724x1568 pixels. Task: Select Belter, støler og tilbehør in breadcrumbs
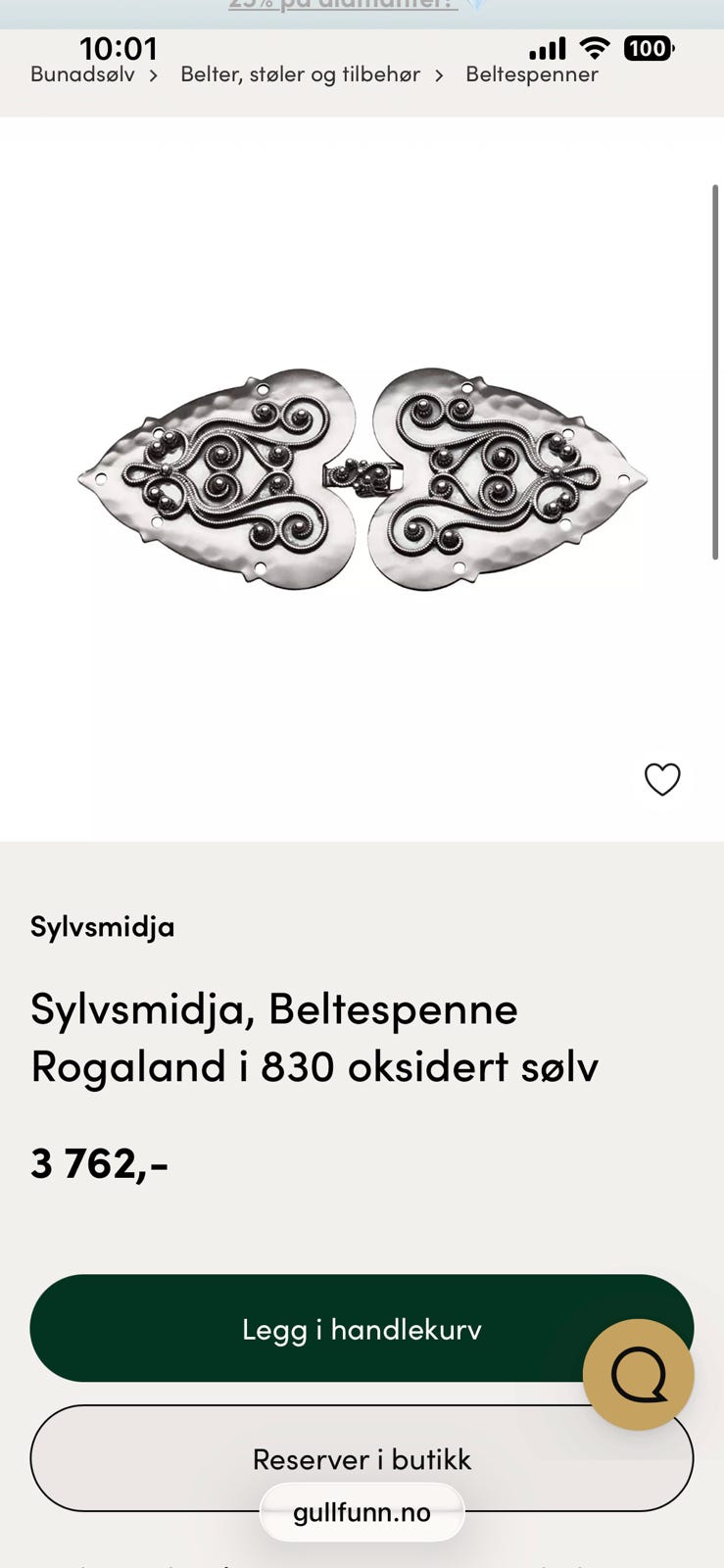pos(299,74)
